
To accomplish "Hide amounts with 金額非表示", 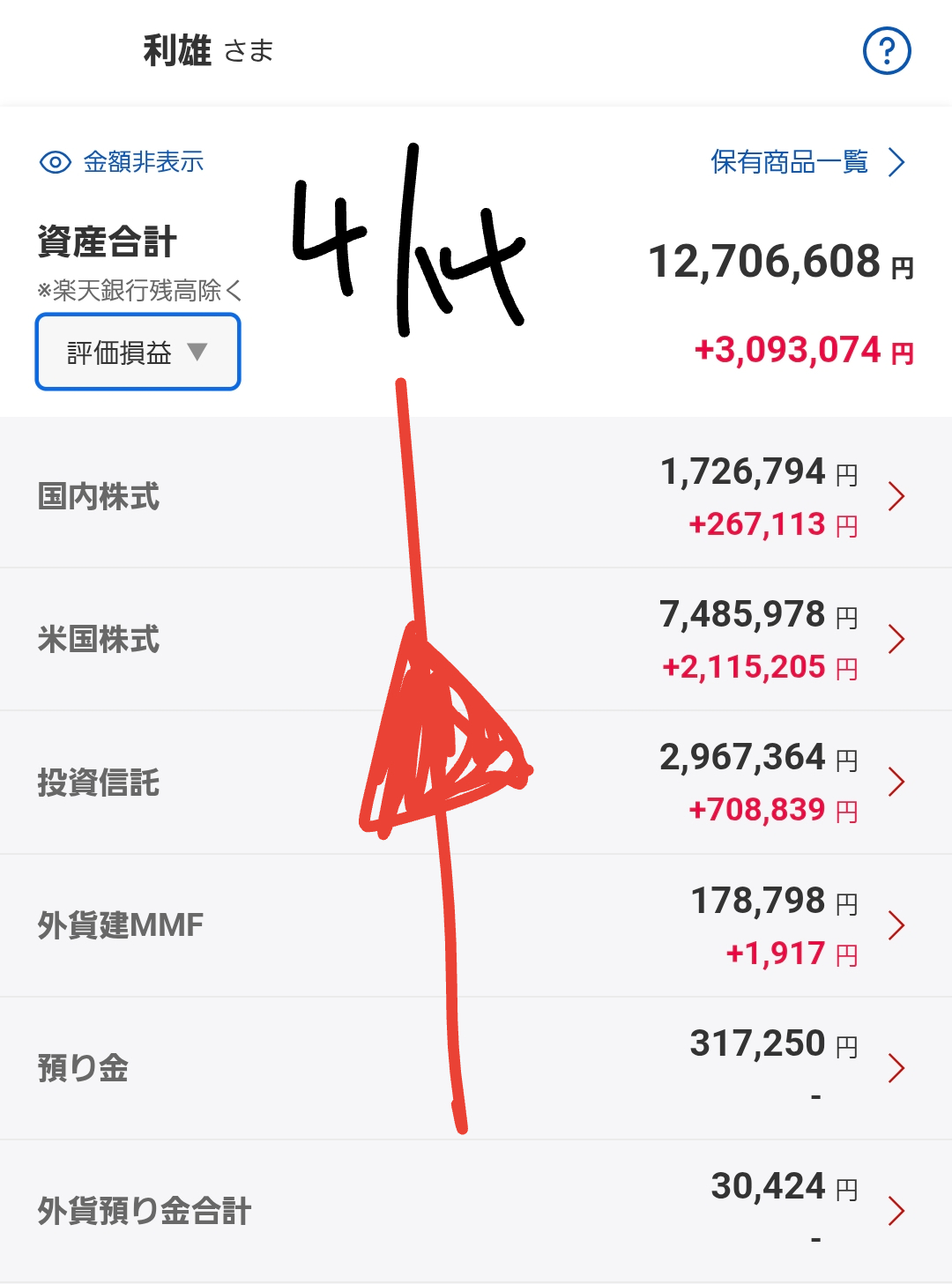I will click(x=123, y=162).
